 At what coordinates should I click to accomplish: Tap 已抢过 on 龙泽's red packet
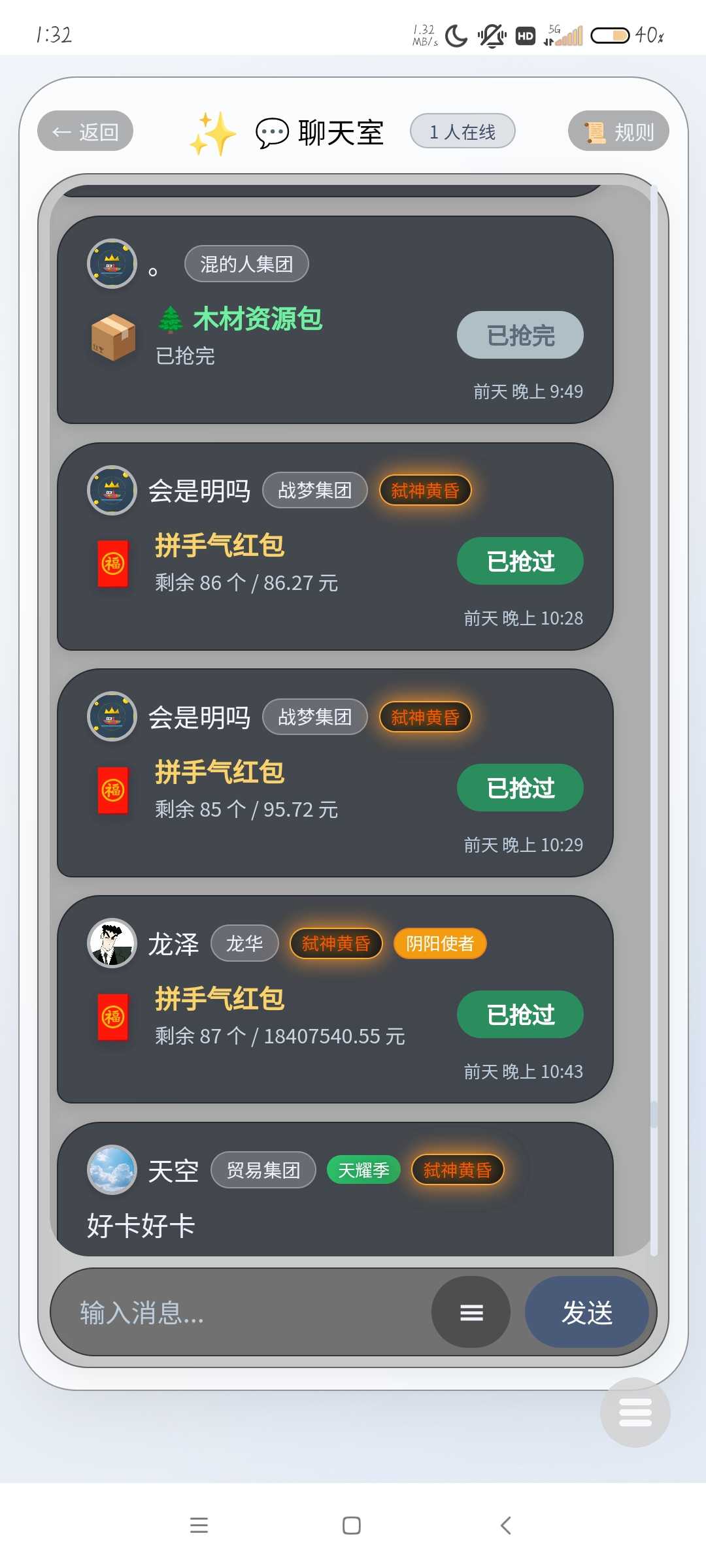point(520,1015)
